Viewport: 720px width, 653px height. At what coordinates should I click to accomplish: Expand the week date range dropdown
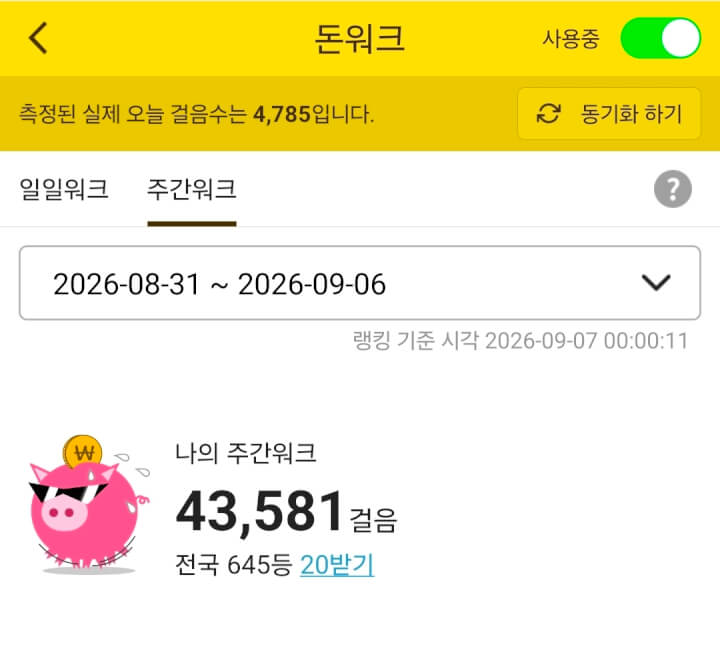pyautogui.click(x=360, y=283)
